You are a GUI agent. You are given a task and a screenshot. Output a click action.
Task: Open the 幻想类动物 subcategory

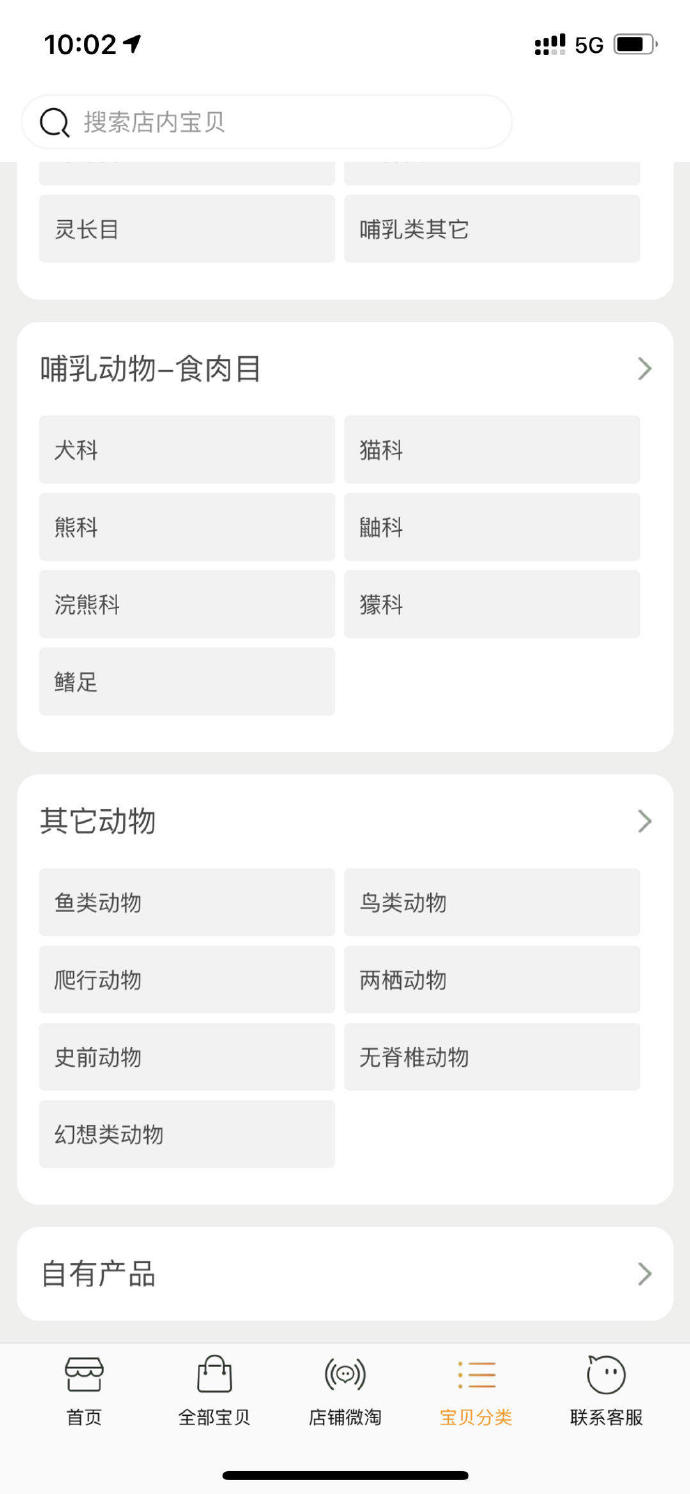pos(187,1134)
